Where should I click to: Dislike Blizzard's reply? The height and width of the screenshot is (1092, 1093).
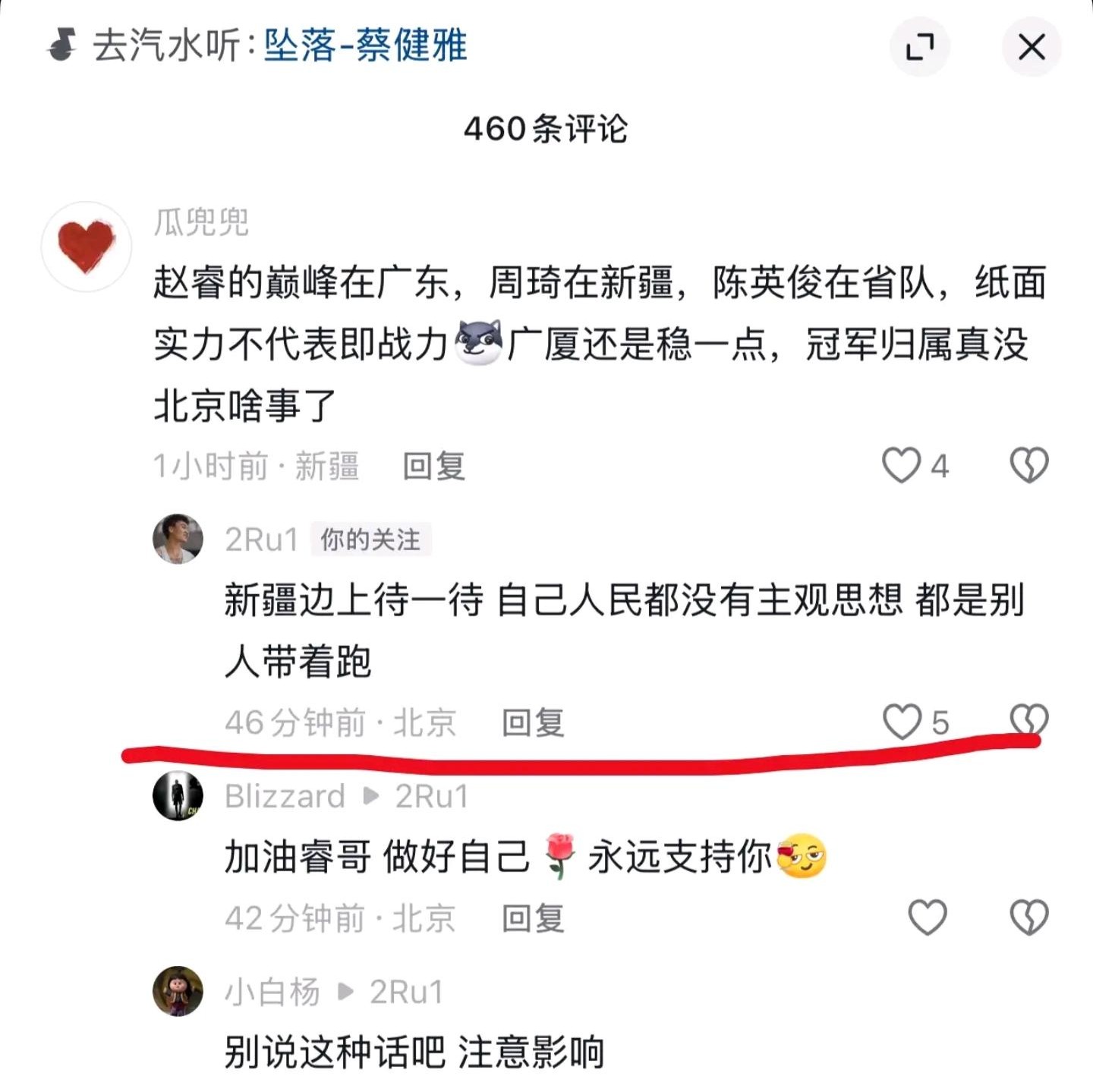point(1029,917)
